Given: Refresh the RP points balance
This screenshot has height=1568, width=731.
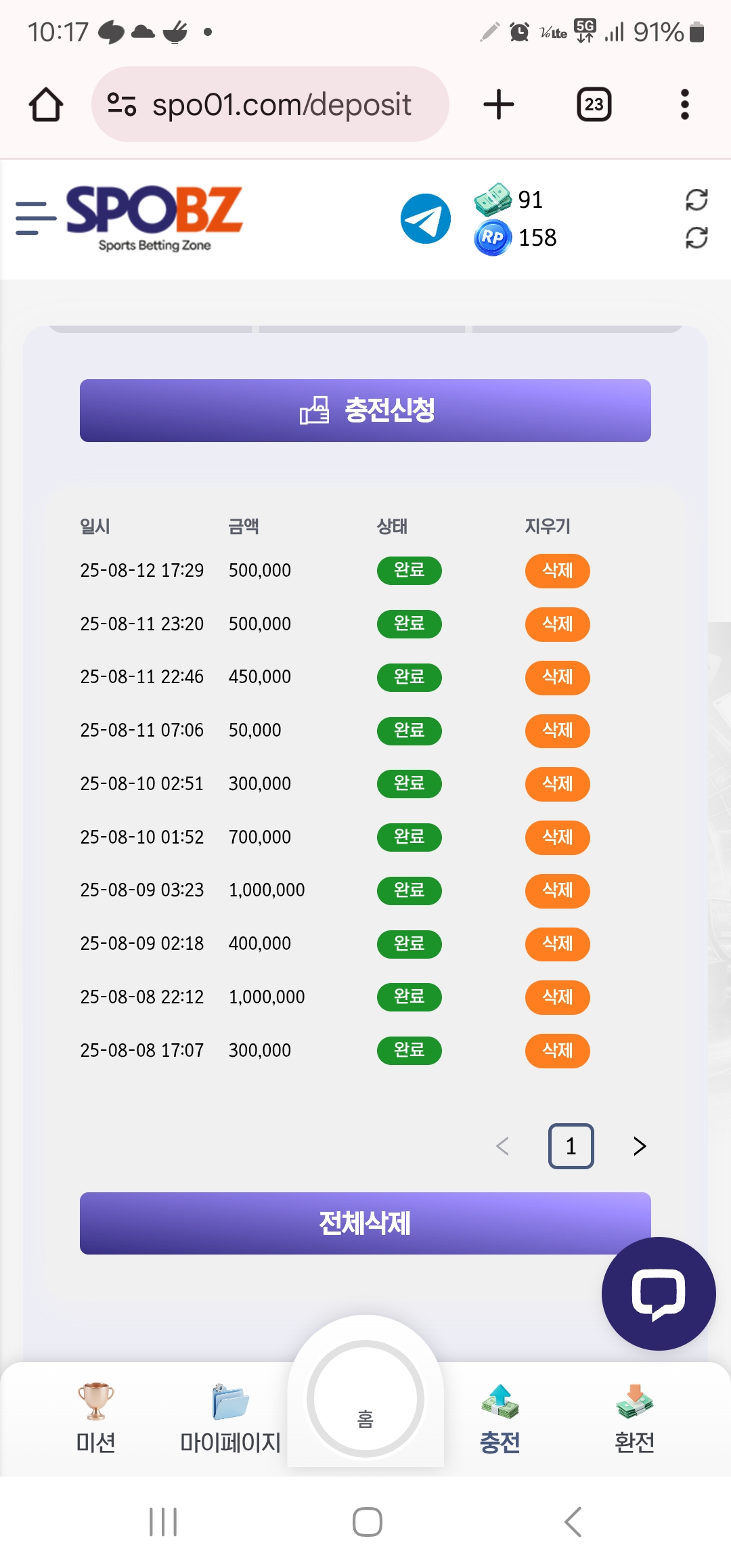Looking at the screenshot, I should pos(696,238).
